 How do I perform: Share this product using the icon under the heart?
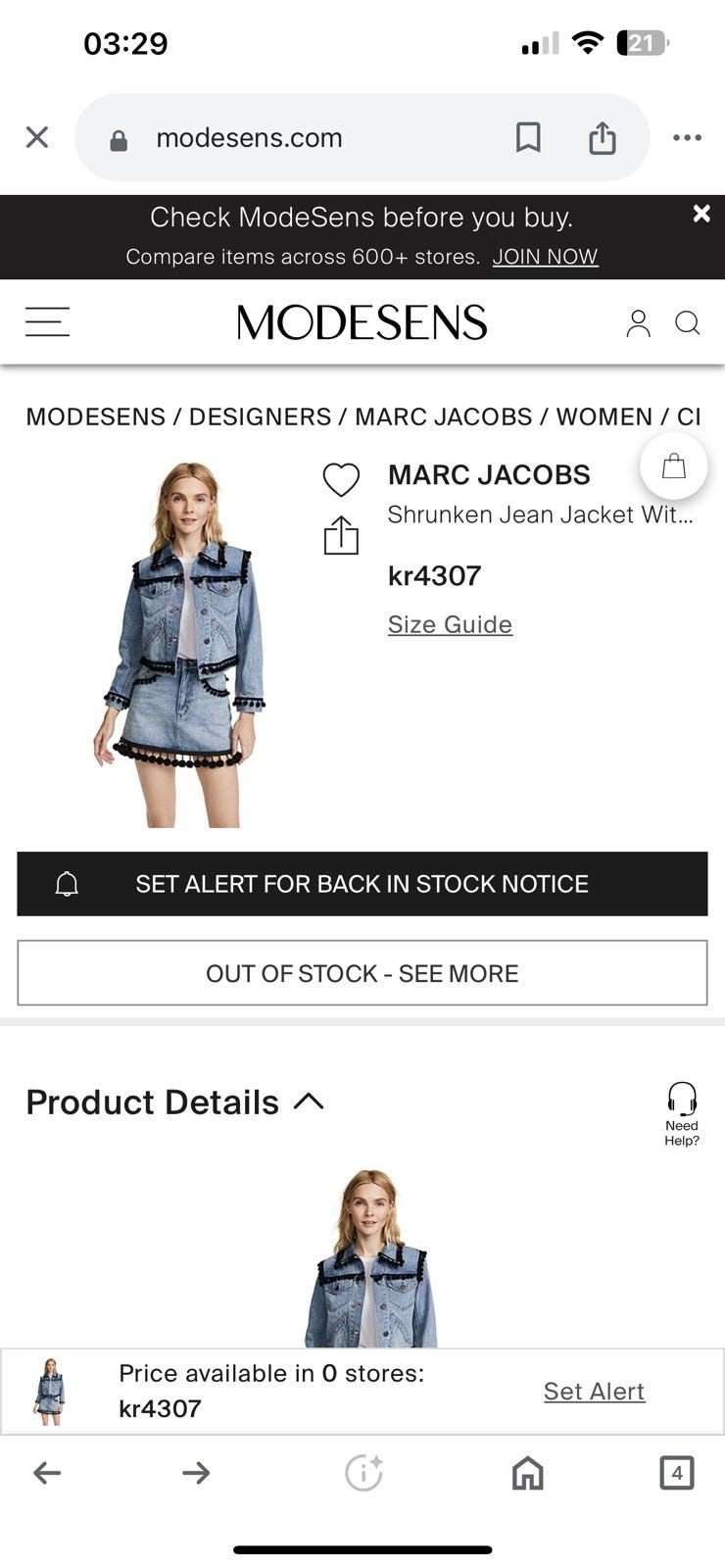tap(341, 535)
